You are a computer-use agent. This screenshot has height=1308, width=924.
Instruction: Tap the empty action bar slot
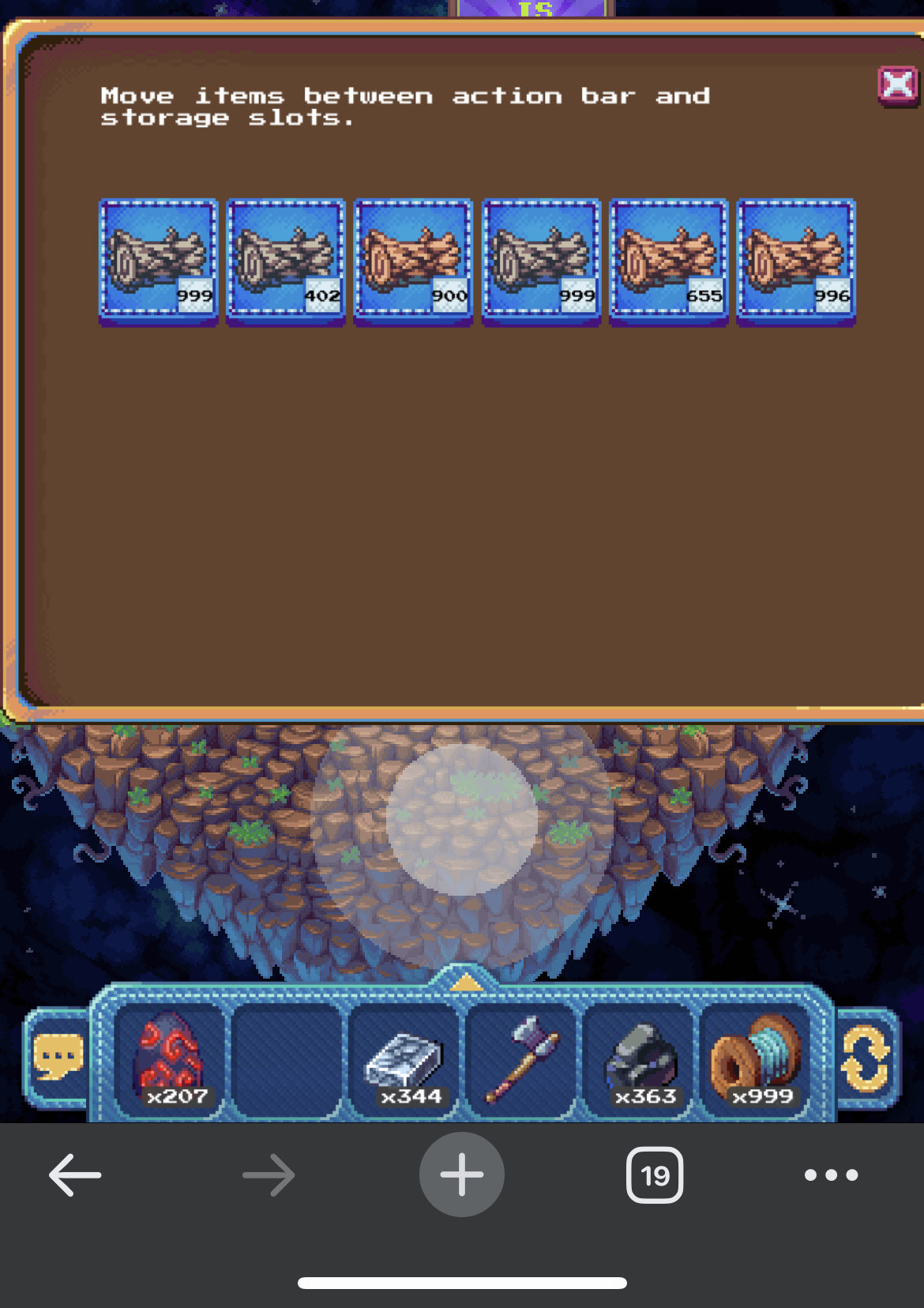(287, 1060)
